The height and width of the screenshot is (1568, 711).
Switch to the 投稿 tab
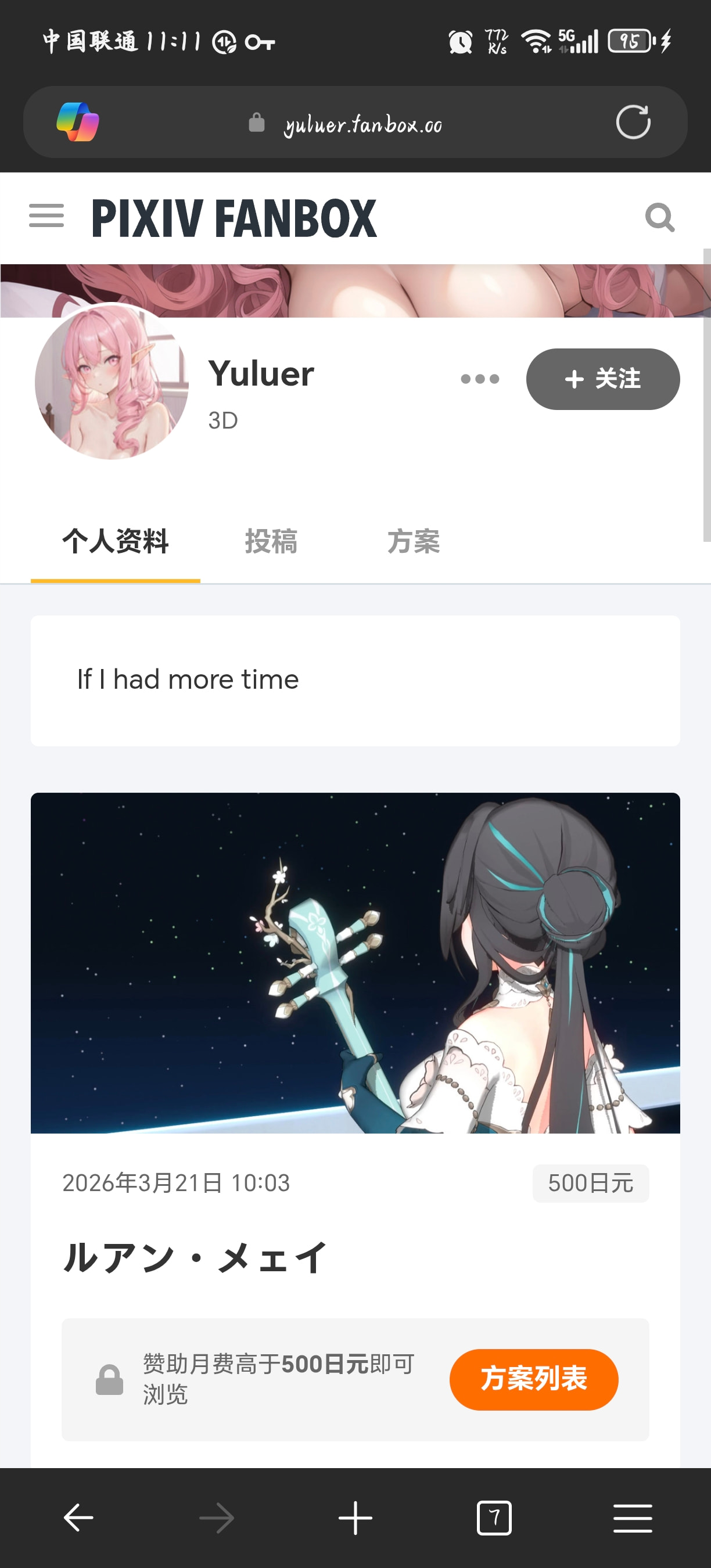click(x=271, y=541)
